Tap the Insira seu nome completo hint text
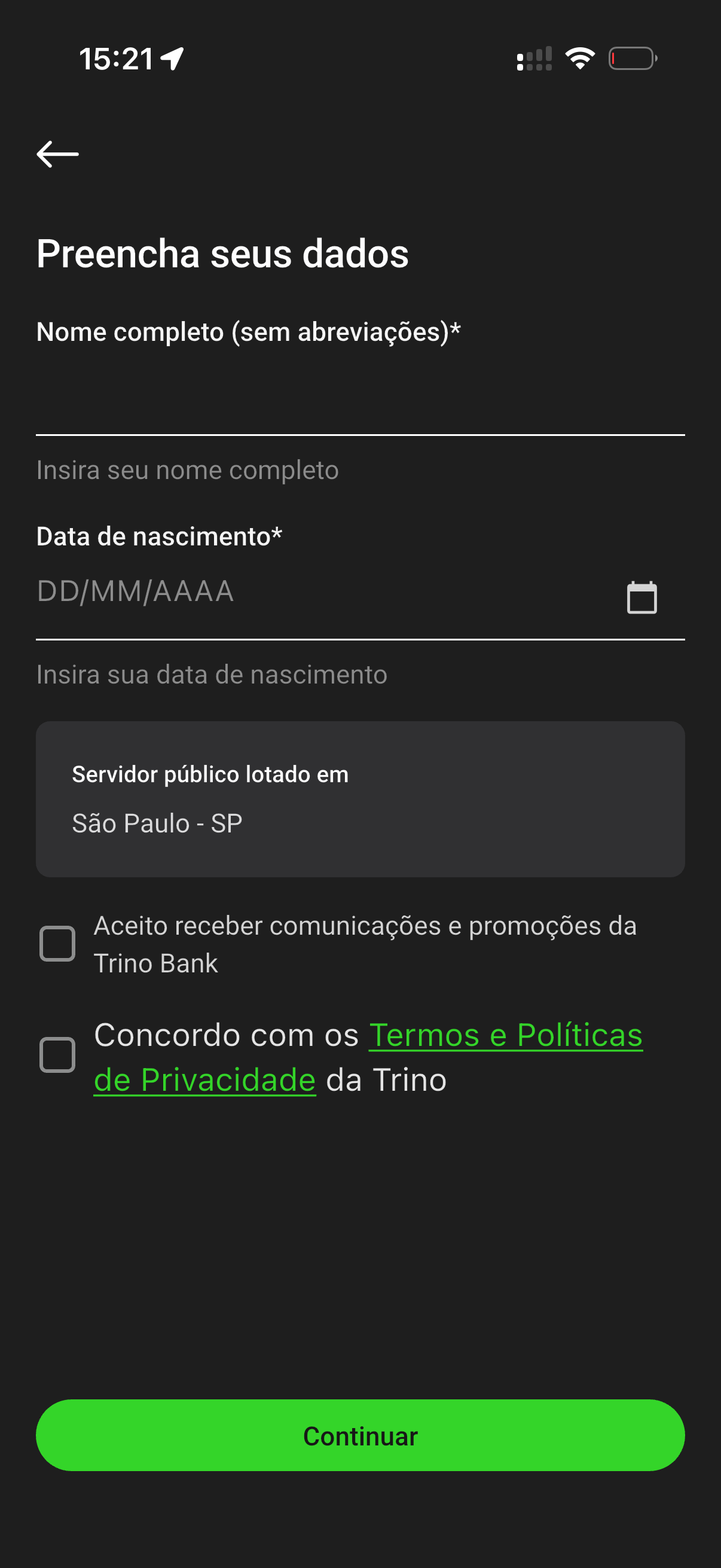721x1568 pixels. (188, 470)
